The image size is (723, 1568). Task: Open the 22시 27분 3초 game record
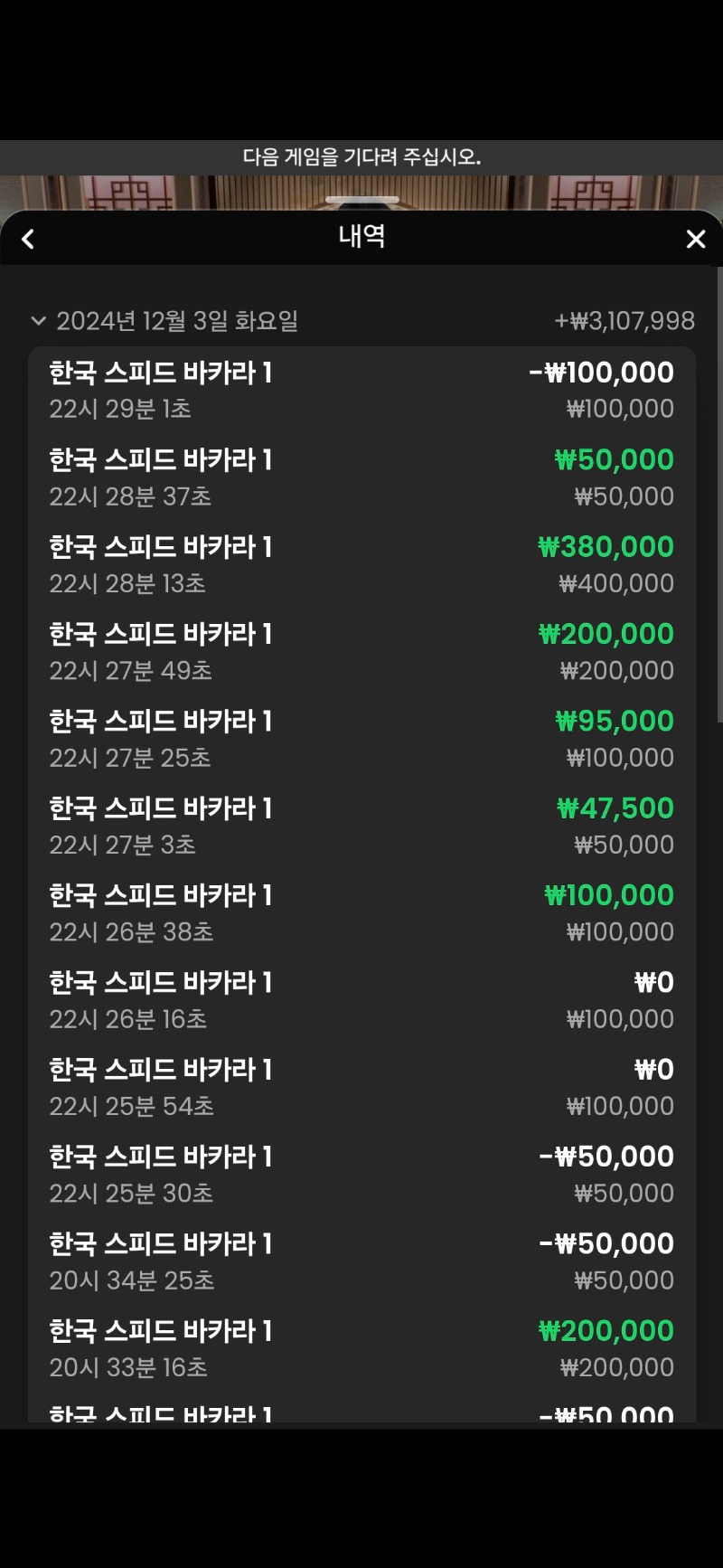click(361, 826)
